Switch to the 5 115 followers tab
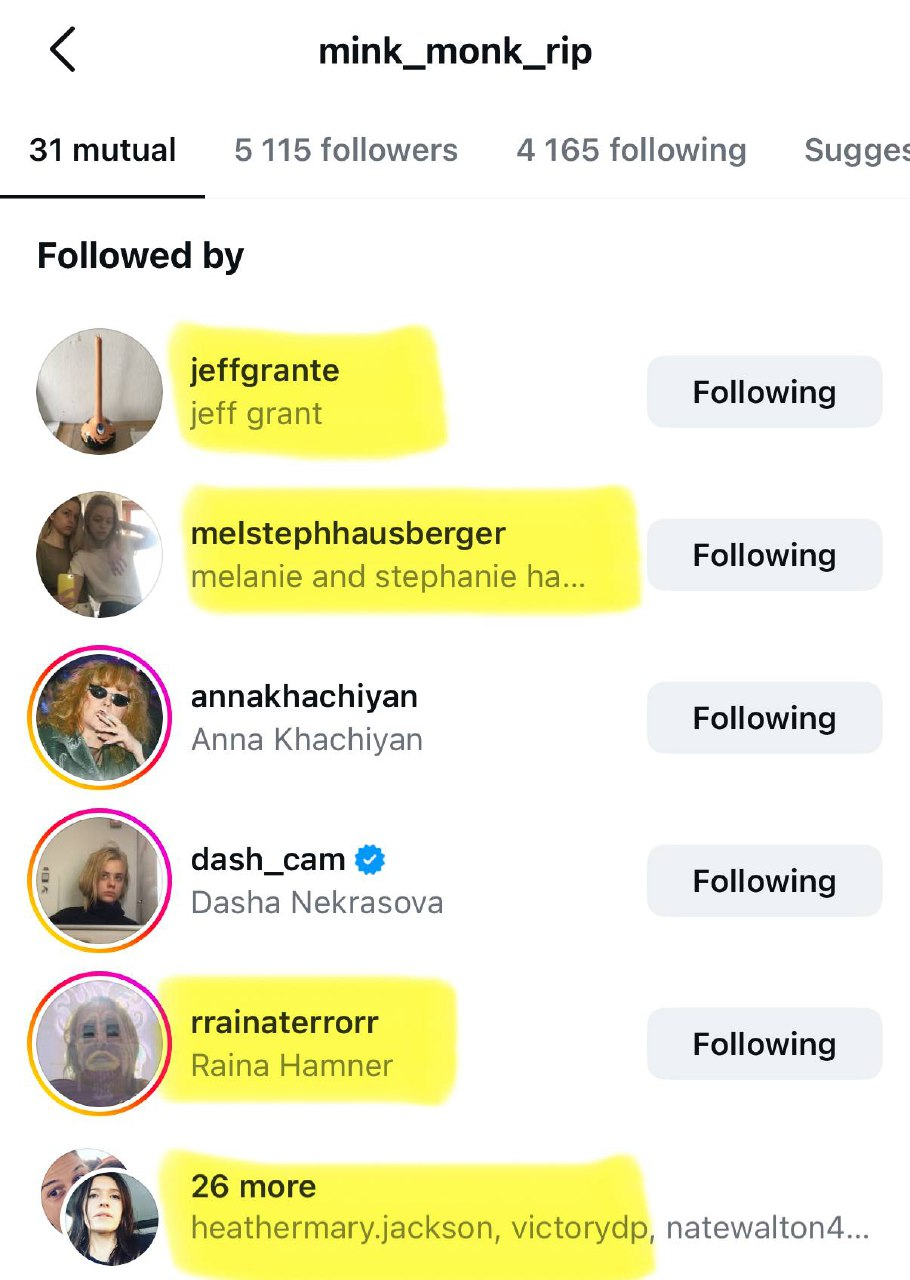Viewport: 910px width, 1280px height. point(346,151)
